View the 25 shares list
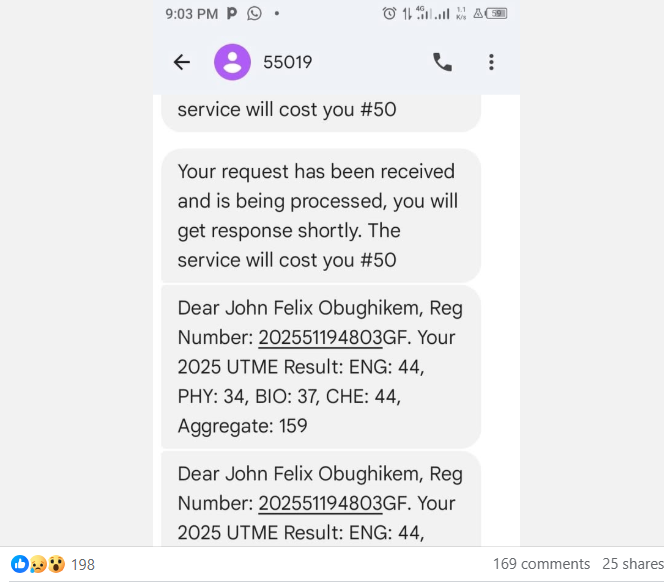Screen dimensions: 664x586 (632, 564)
